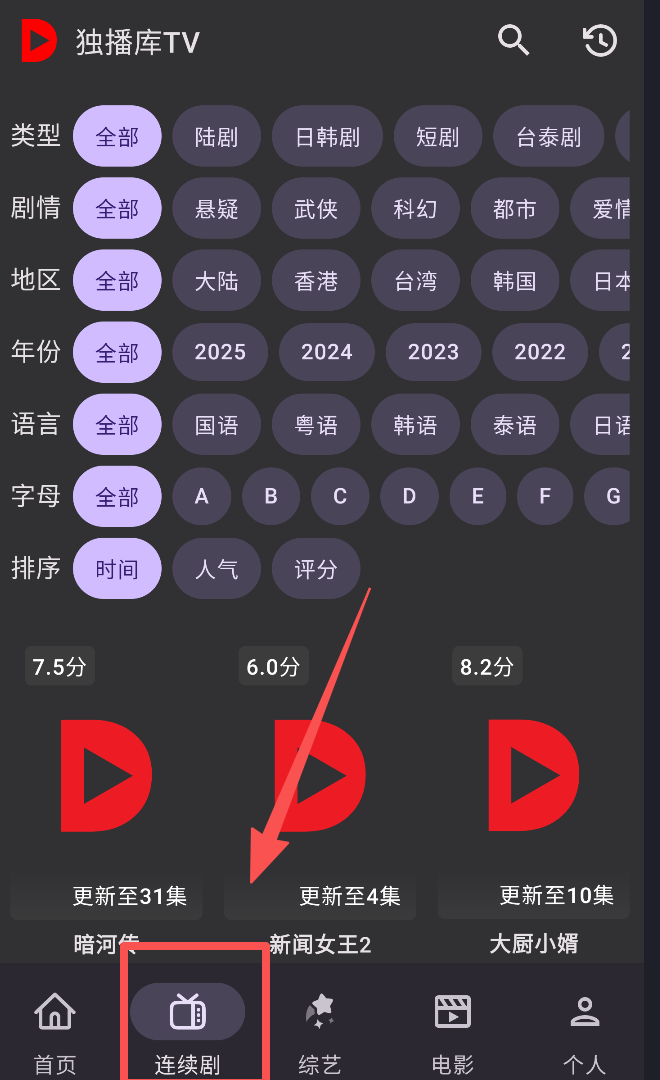Select the 连续剧 tab
This screenshot has width=660, height=1080.
[x=188, y=1030]
